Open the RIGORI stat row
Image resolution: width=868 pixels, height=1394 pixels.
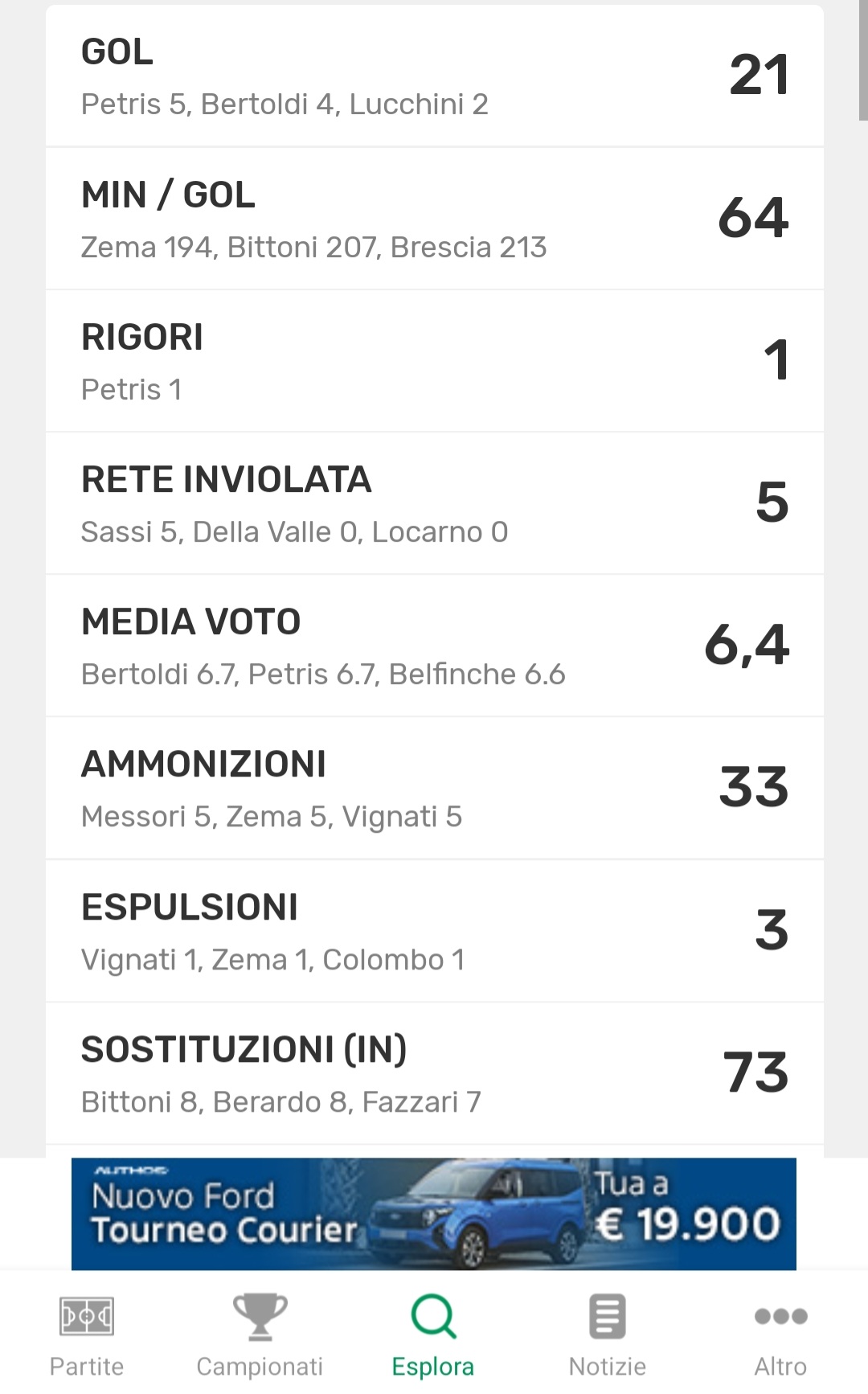coord(434,361)
